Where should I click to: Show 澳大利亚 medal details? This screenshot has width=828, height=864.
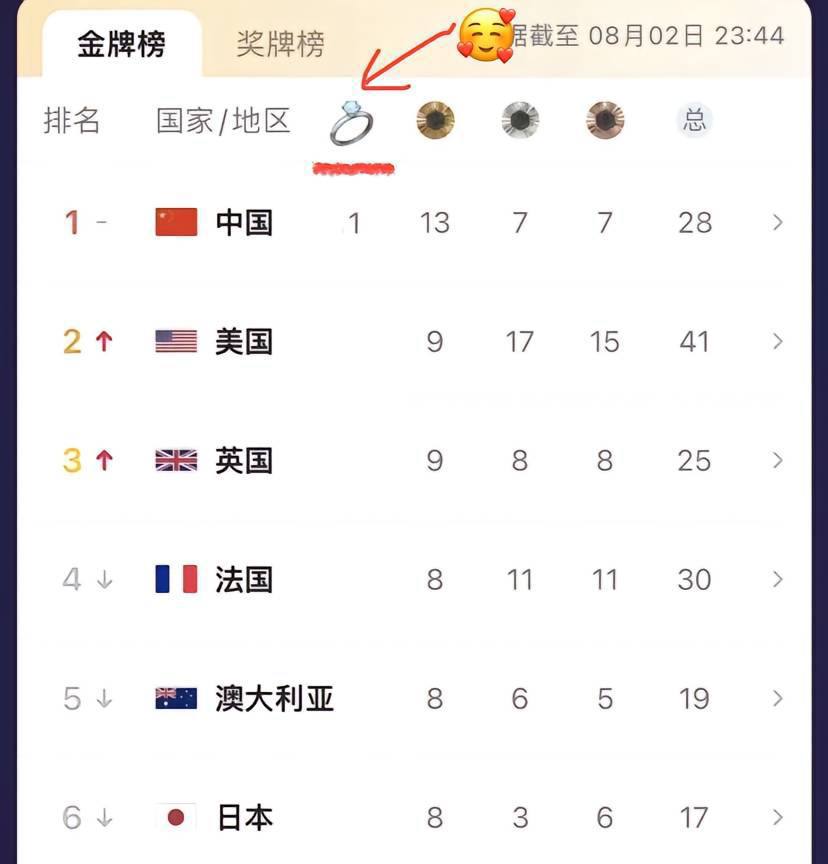click(x=777, y=699)
